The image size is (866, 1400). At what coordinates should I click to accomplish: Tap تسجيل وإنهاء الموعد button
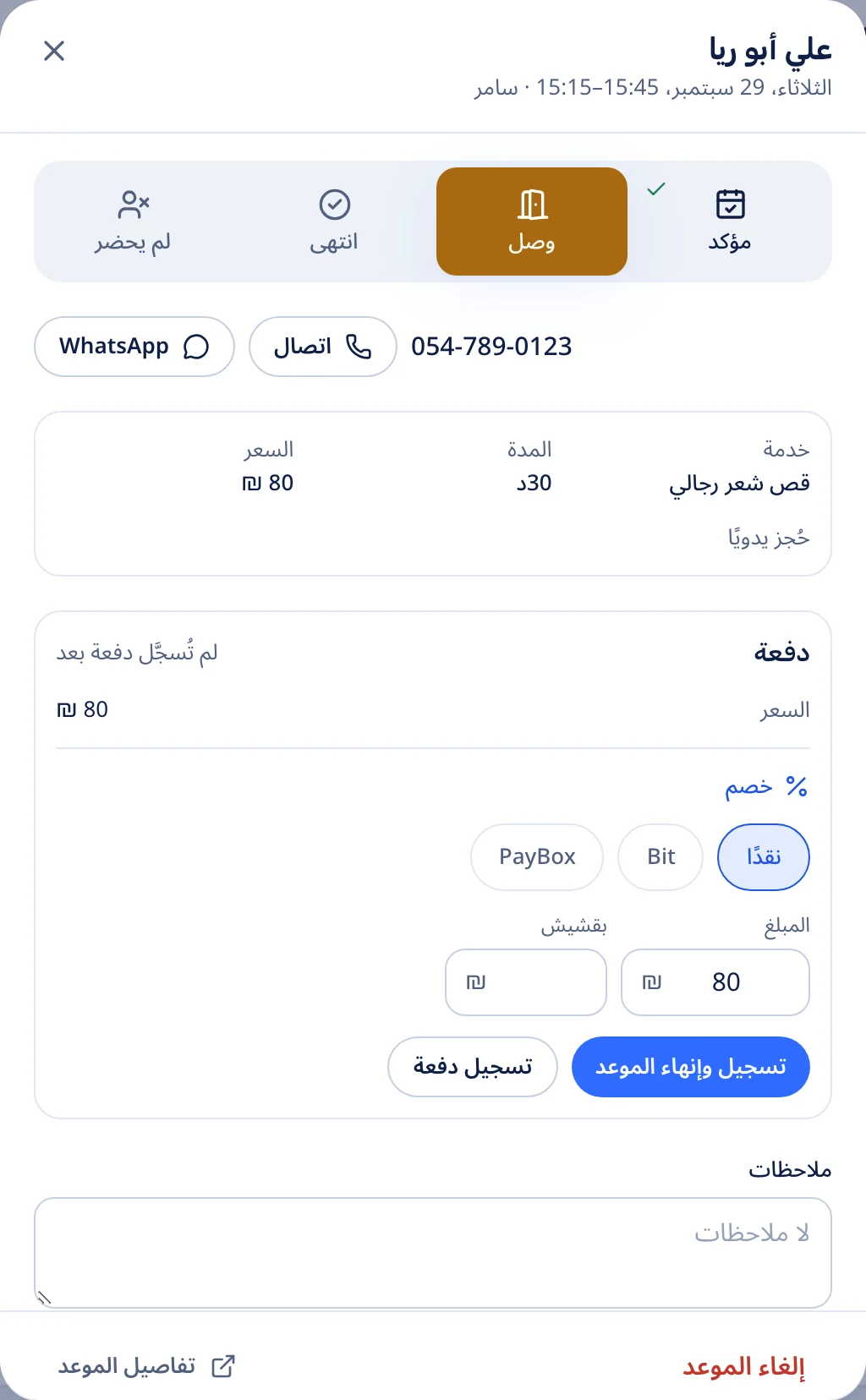click(691, 1067)
